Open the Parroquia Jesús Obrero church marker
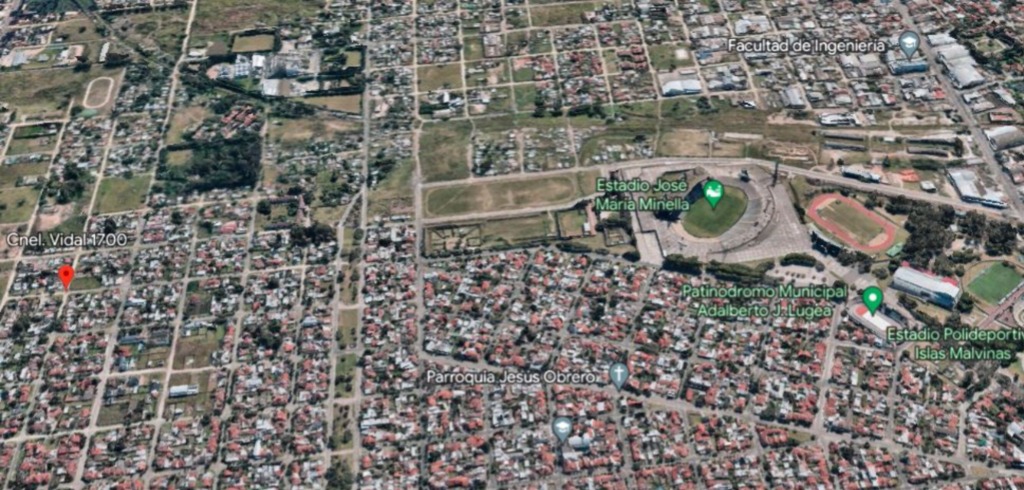Screen dimensions: 1024x490 coord(619,375)
